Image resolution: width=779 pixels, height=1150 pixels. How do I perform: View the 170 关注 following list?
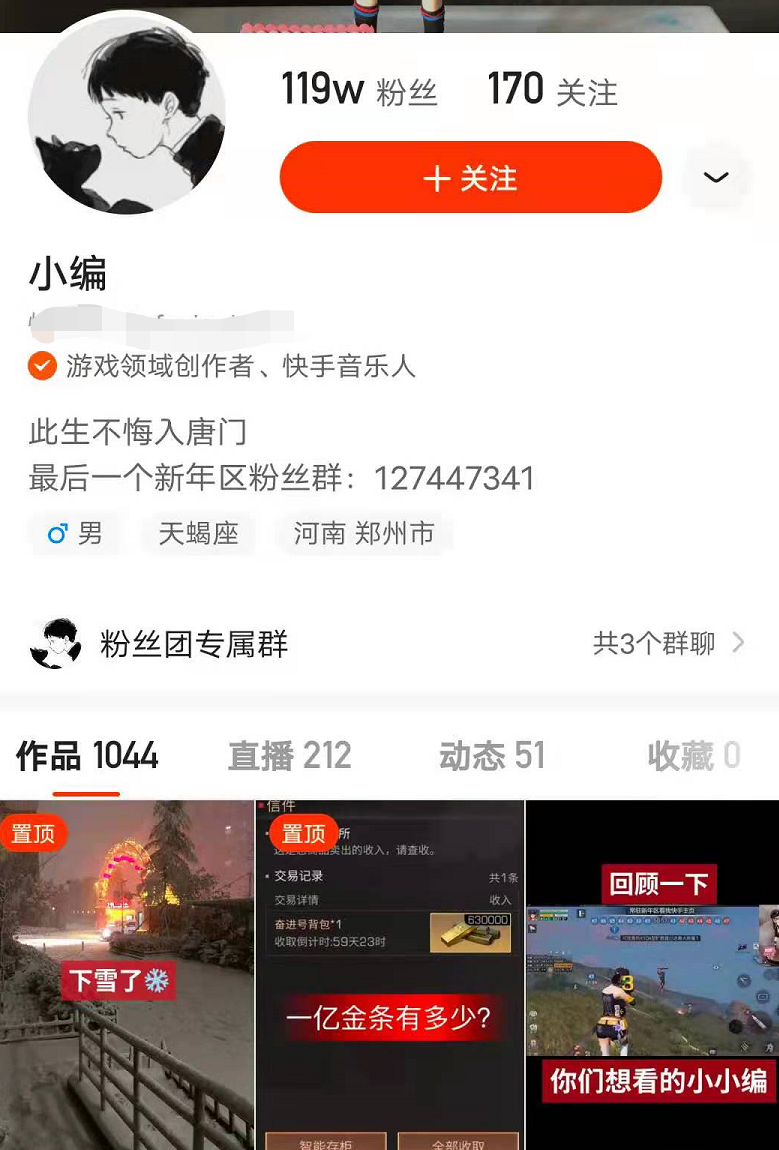pos(552,91)
